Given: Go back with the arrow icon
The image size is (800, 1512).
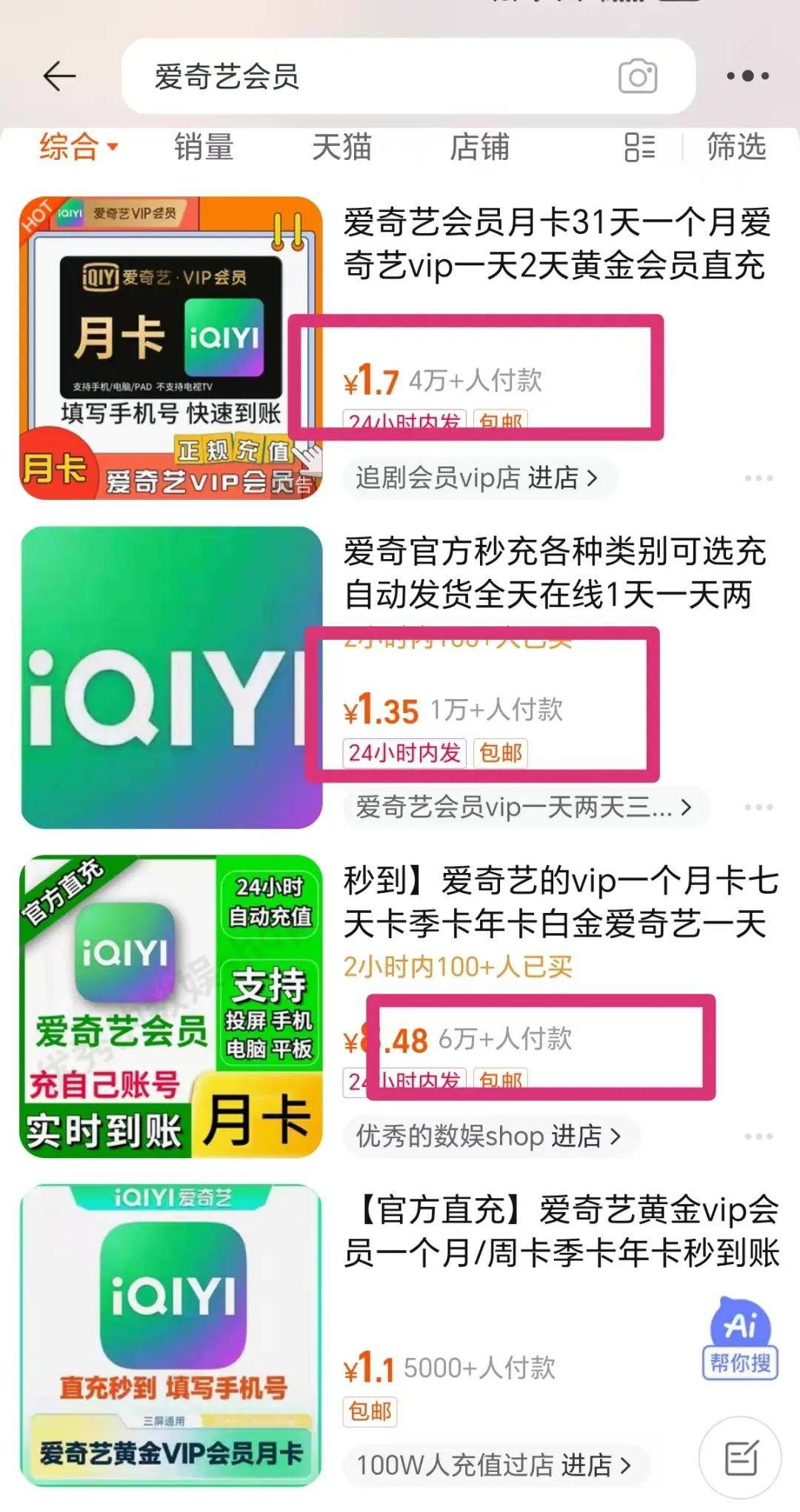Looking at the screenshot, I should [x=59, y=76].
